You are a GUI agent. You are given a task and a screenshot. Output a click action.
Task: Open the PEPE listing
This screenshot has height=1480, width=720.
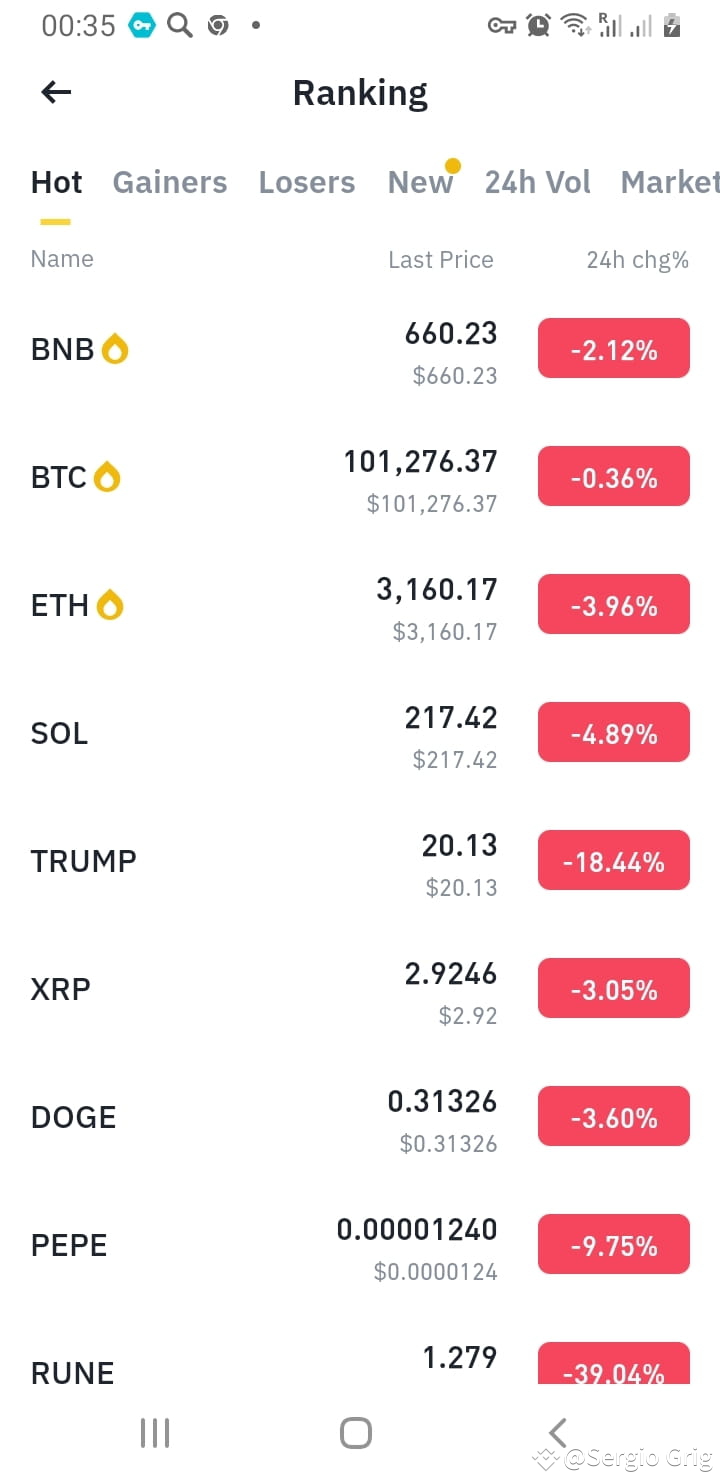click(360, 1245)
